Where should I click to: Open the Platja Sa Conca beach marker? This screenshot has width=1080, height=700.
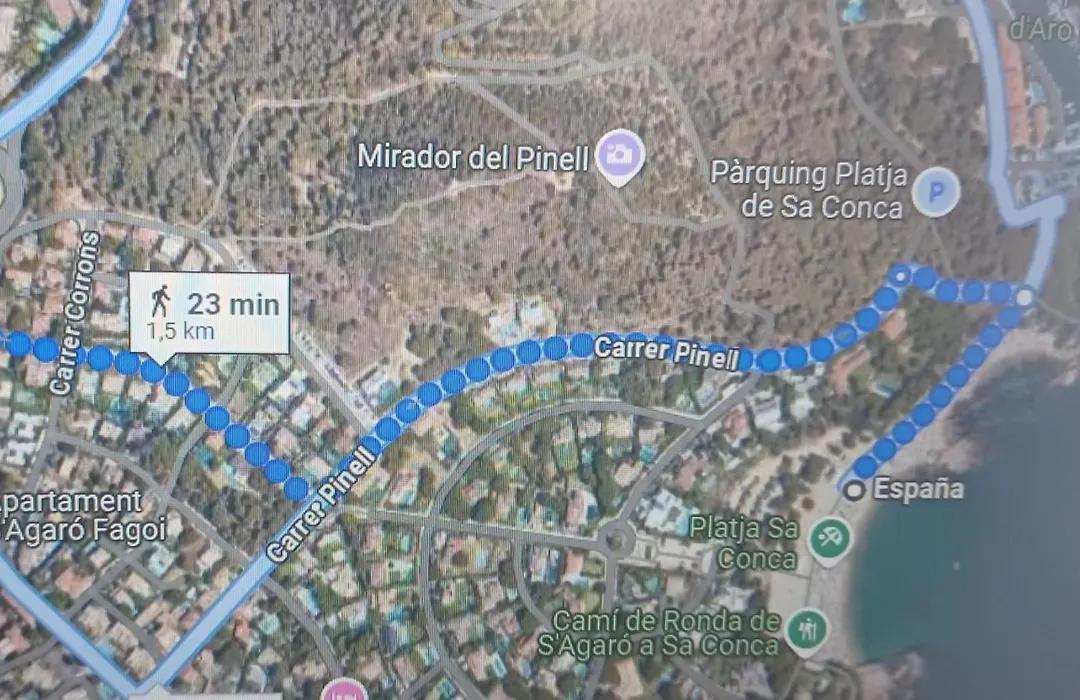pyautogui.click(x=828, y=538)
